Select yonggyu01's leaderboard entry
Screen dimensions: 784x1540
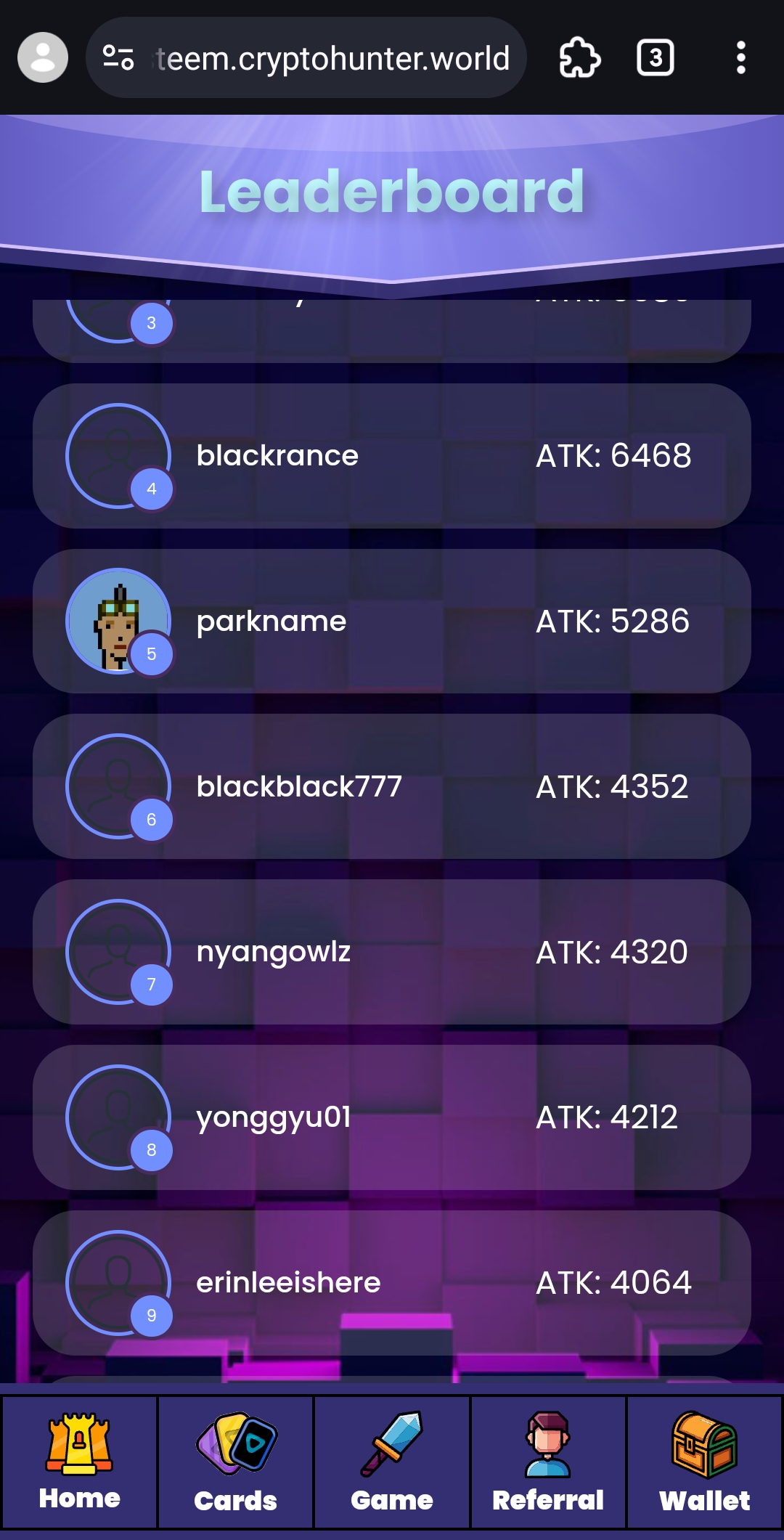click(x=392, y=1117)
